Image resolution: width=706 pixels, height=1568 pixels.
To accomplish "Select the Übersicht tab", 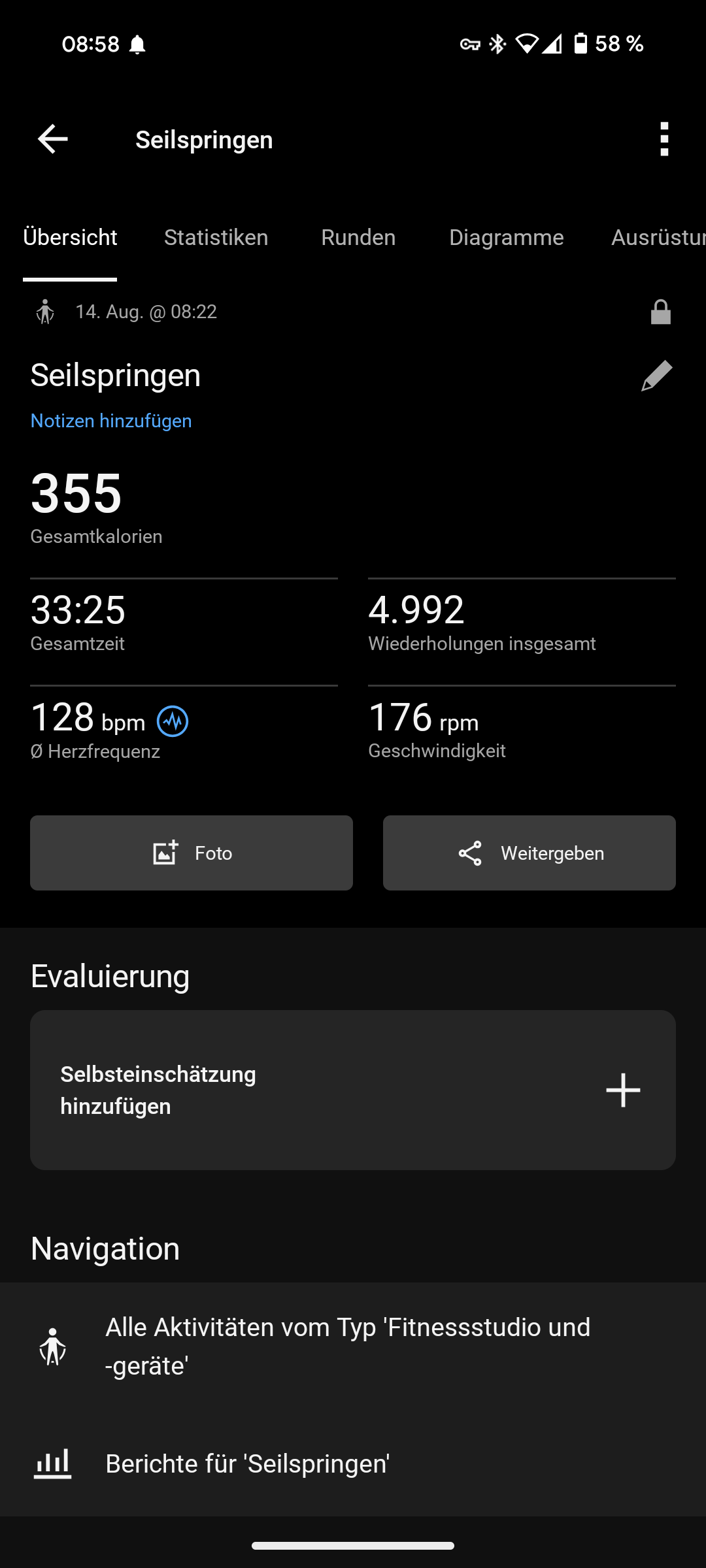I will 70,237.
